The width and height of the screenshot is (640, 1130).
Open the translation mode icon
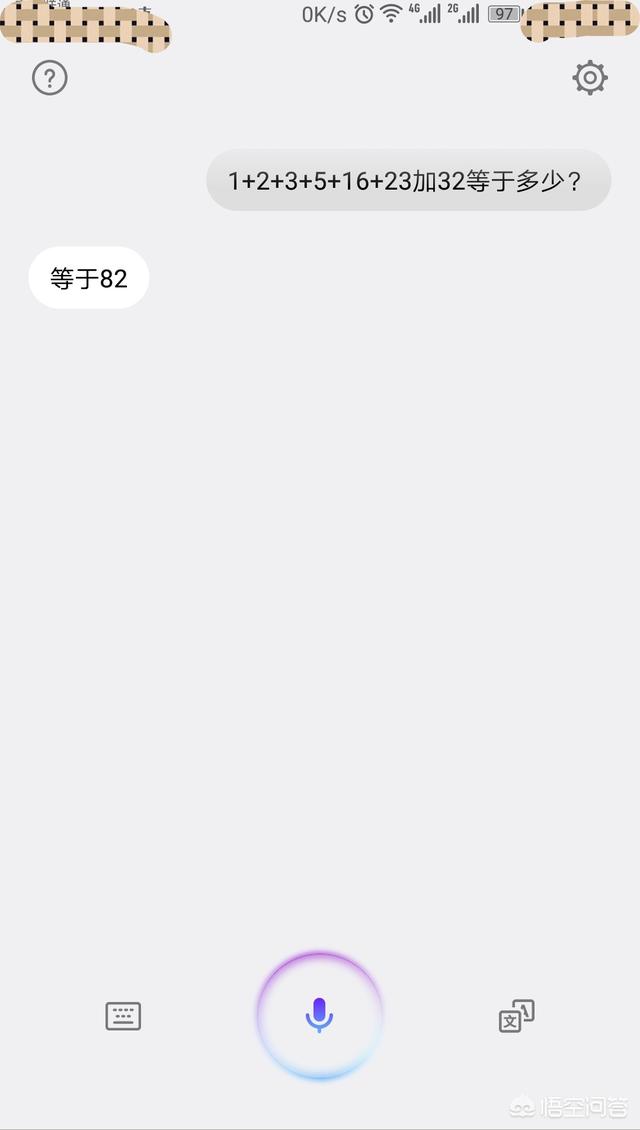(516, 1016)
